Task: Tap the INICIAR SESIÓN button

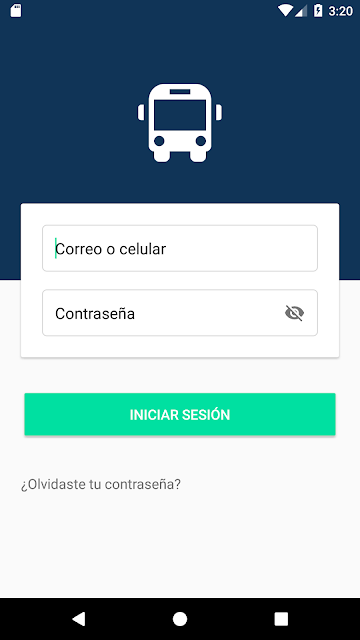Action: pyautogui.click(x=180, y=414)
